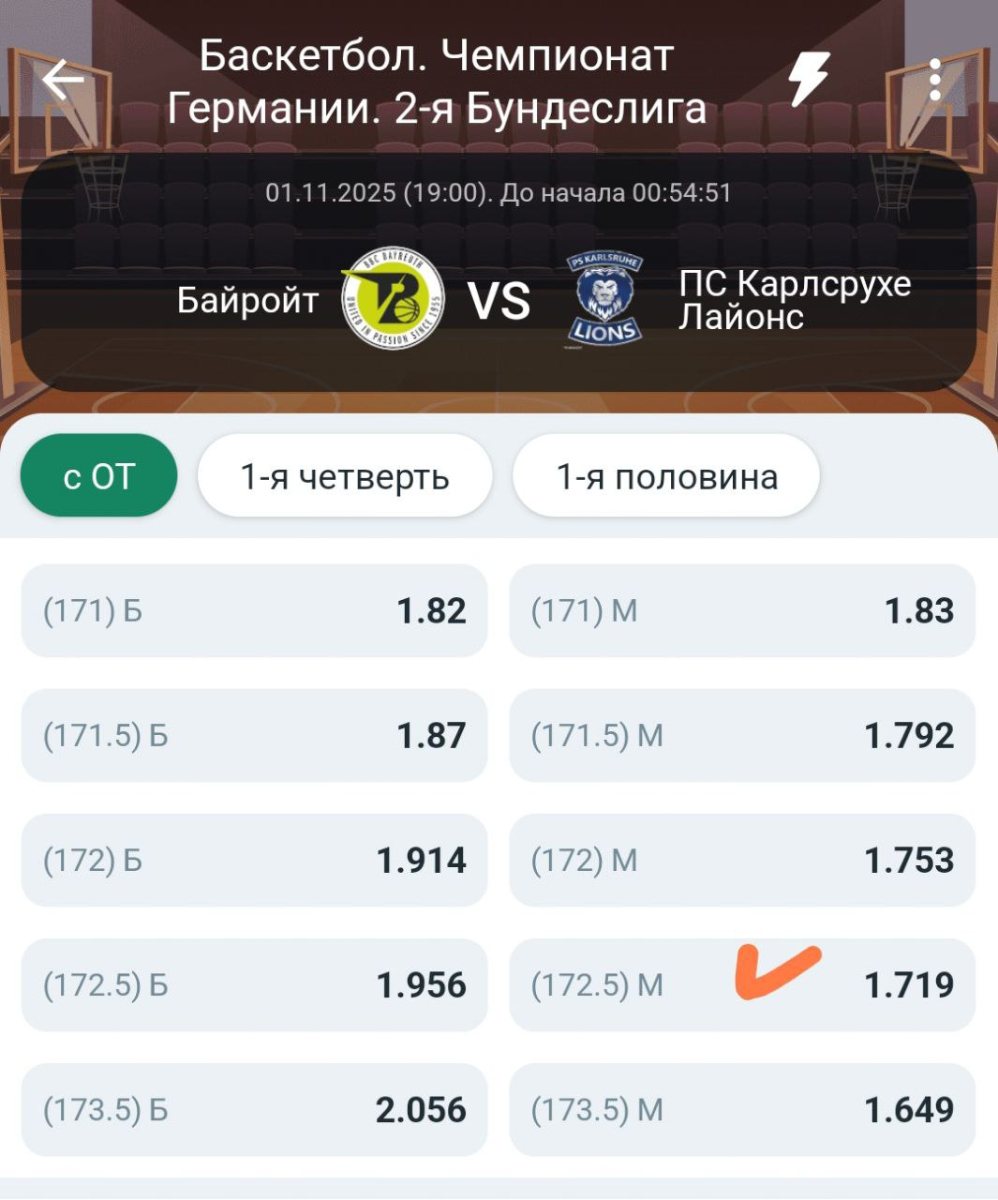The image size is (998, 1200).
Task: Tap the lightning bolt quick bet icon
Action: (x=809, y=79)
